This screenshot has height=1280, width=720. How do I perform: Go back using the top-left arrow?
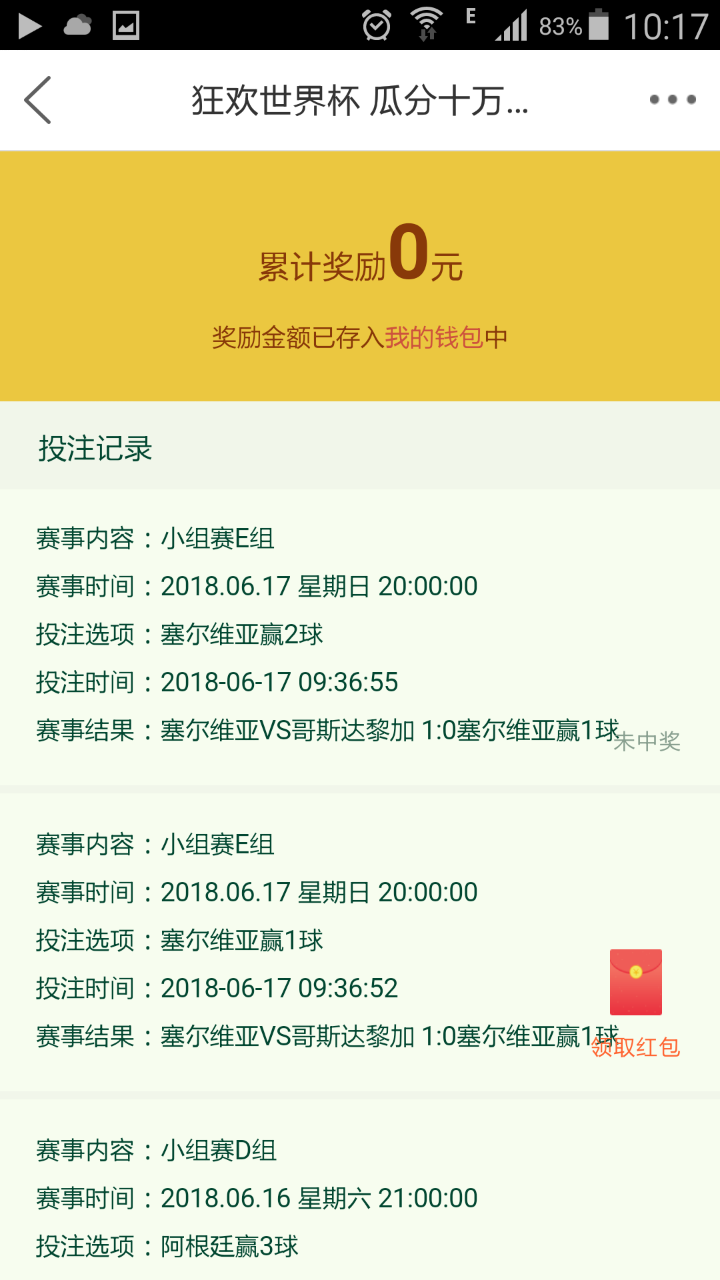[x=38, y=100]
